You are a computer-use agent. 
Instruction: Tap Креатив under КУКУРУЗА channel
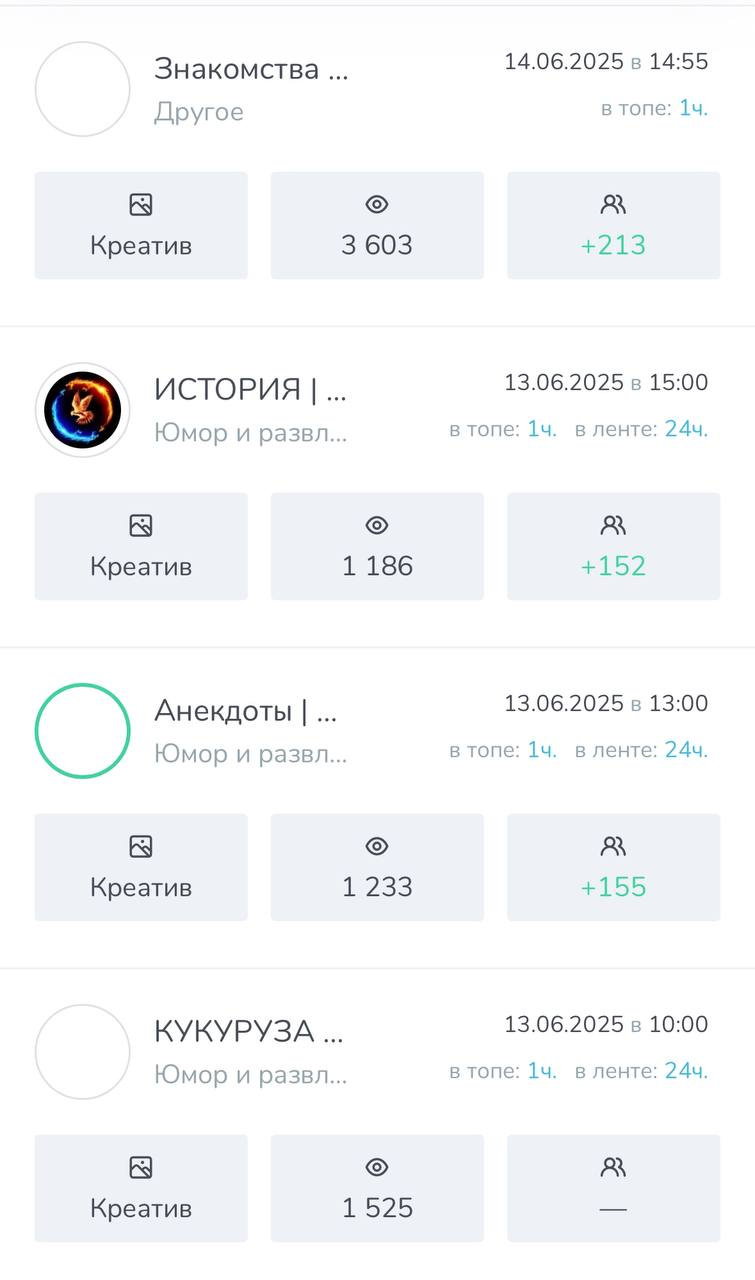pyautogui.click(x=141, y=1188)
